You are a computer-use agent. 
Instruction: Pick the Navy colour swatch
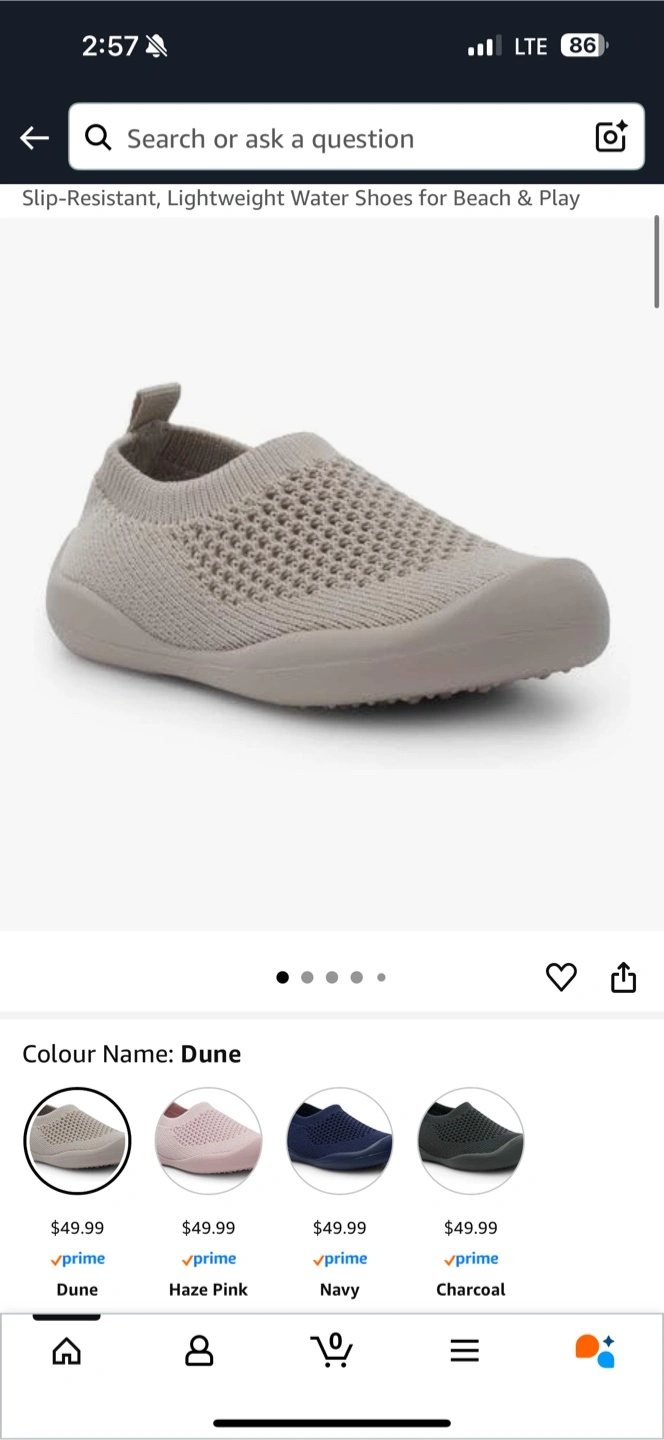pyautogui.click(x=339, y=1141)
